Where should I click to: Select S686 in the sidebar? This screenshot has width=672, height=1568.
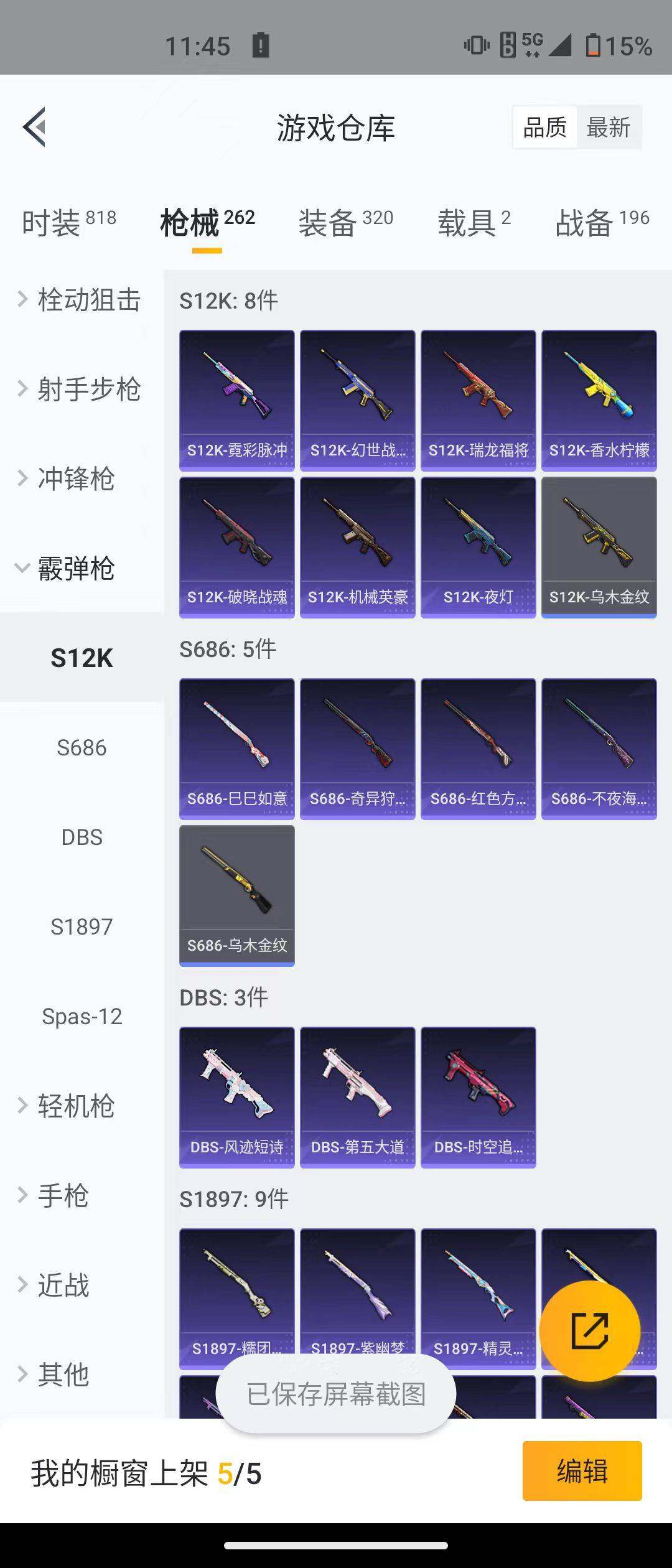(82, 748)
